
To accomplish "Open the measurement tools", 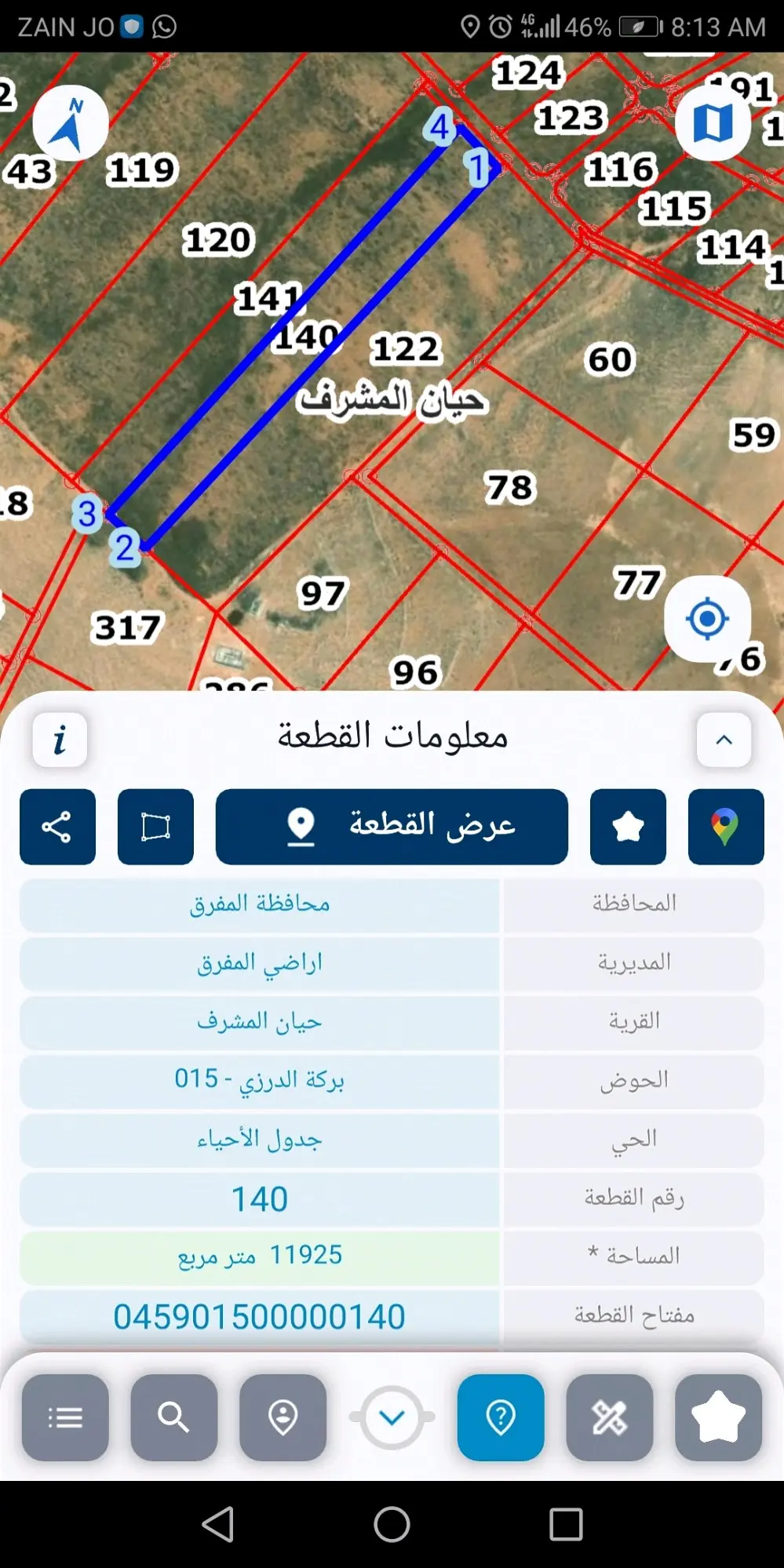I will tap(609, 1417).
